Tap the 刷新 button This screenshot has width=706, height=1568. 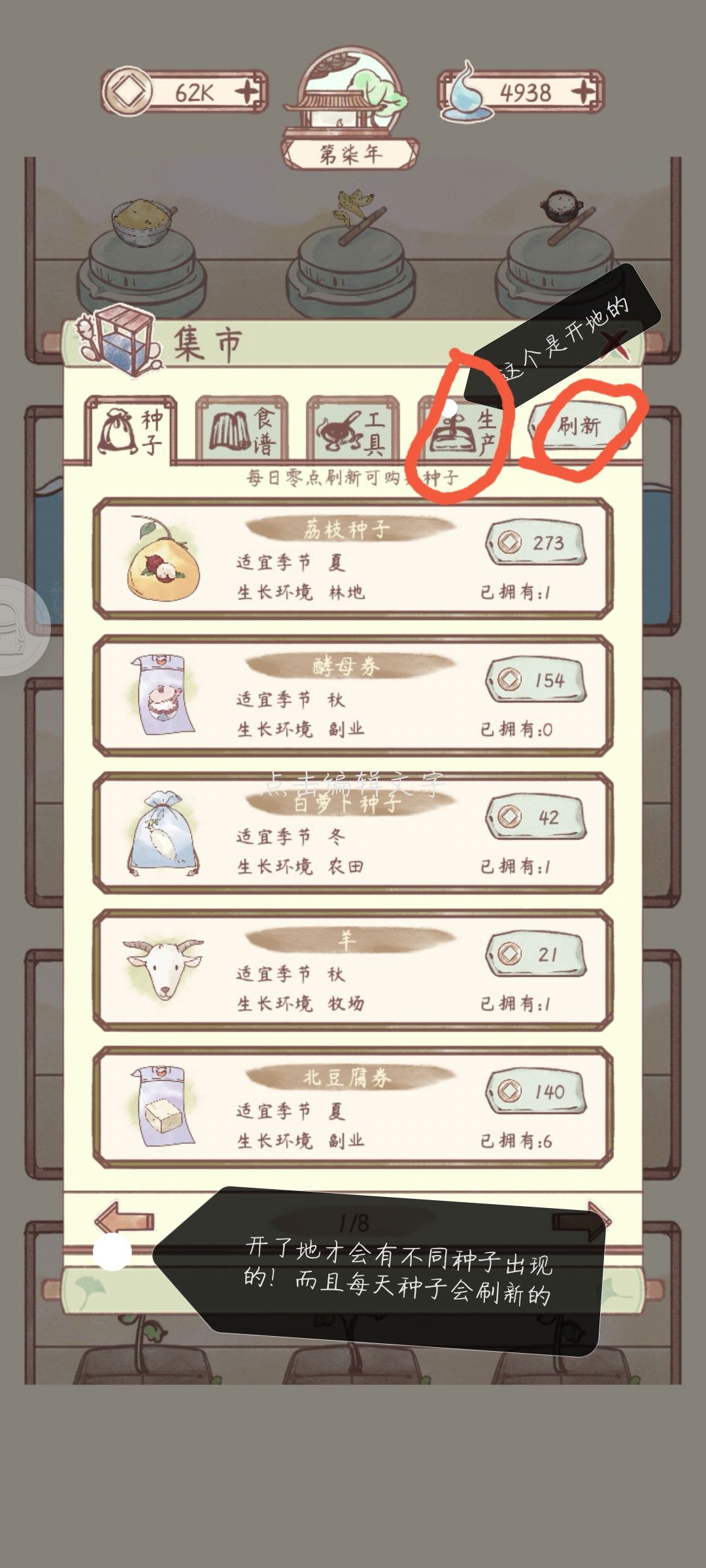tap(579, 427)
